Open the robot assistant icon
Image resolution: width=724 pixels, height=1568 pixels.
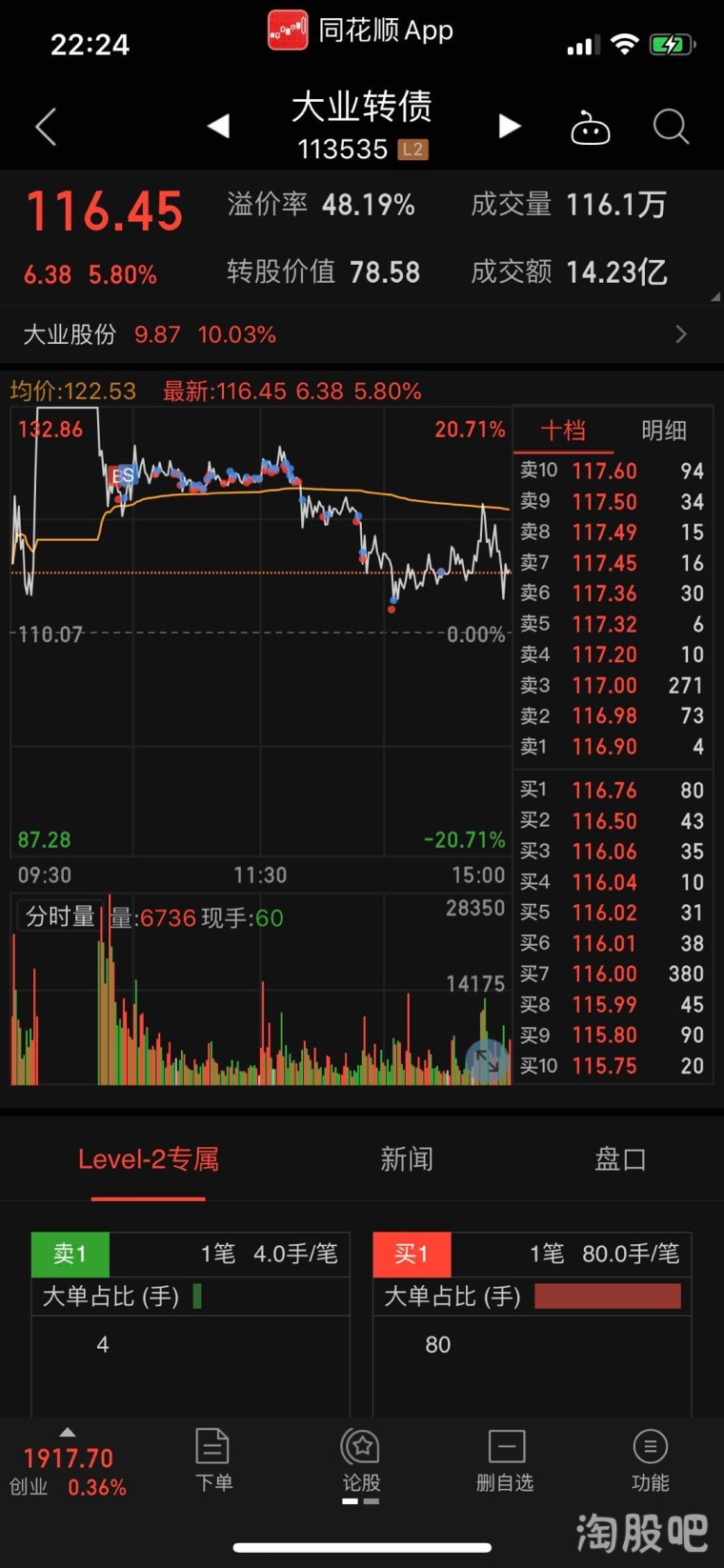tap(590, 127)
